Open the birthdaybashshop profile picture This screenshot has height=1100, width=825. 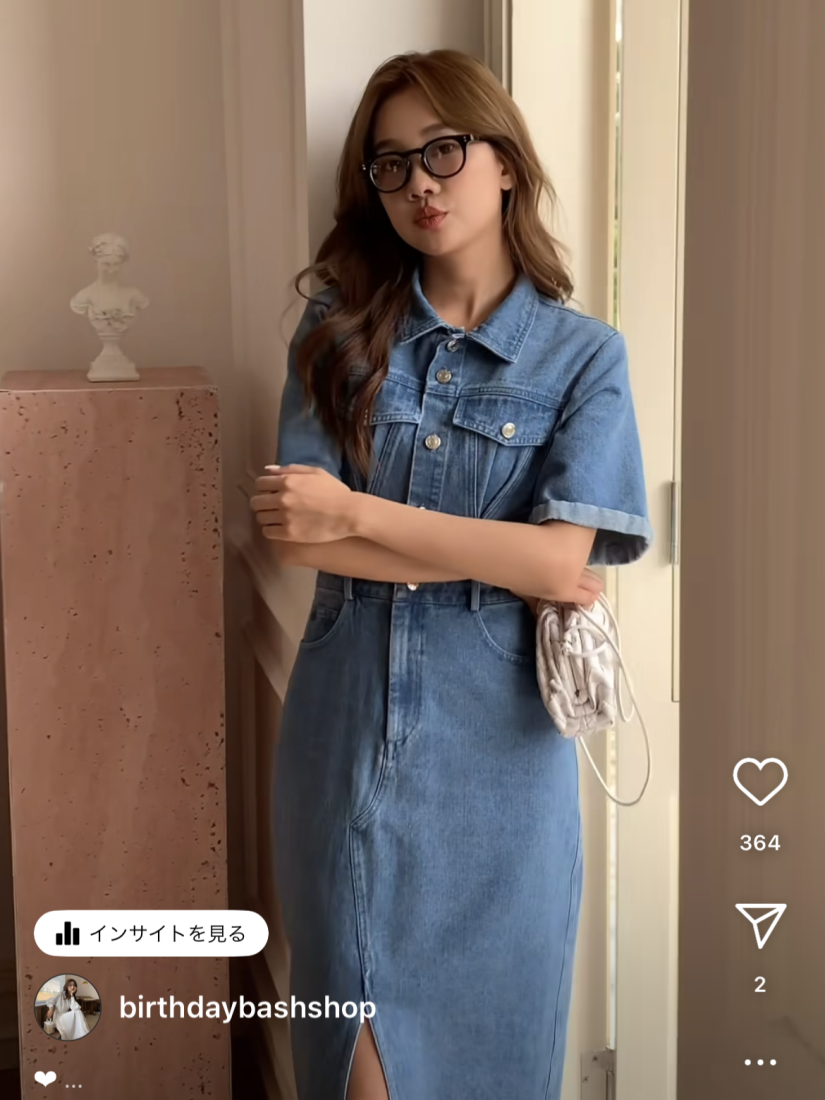67,1007
